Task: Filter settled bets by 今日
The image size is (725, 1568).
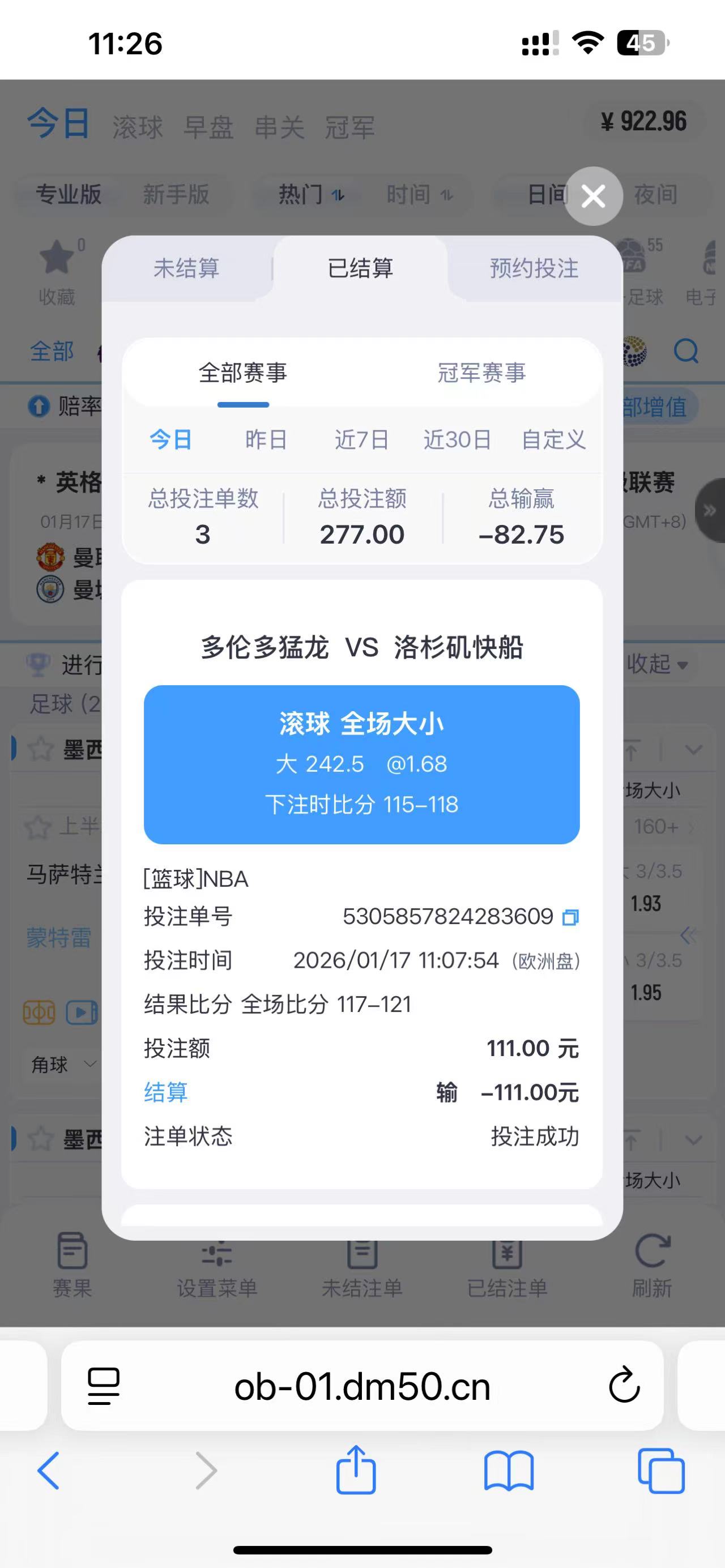Action: tap(171, 439)
